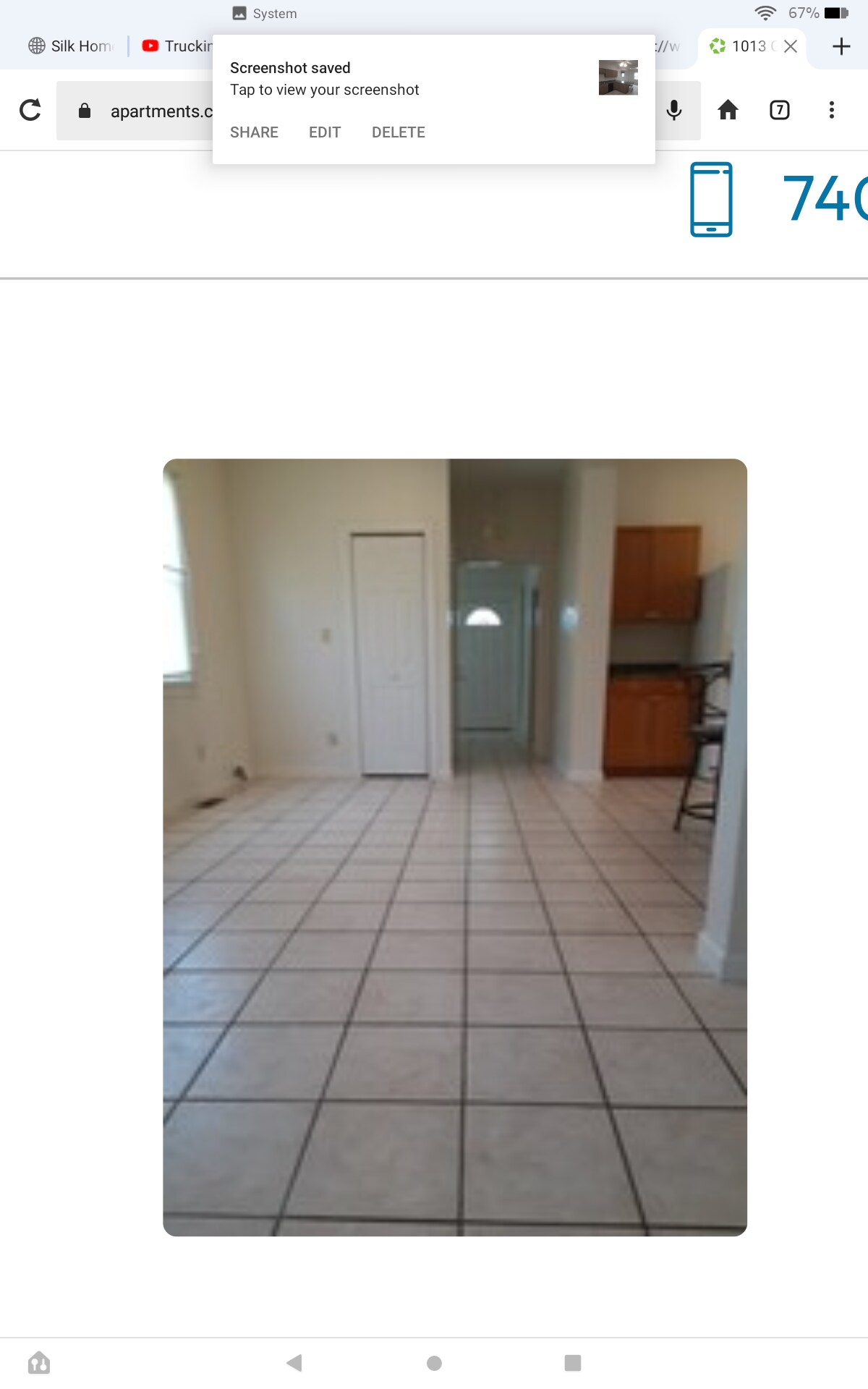
Task: Open the tab switcher showing 7 tabs
Action: (x=779, y=110)
